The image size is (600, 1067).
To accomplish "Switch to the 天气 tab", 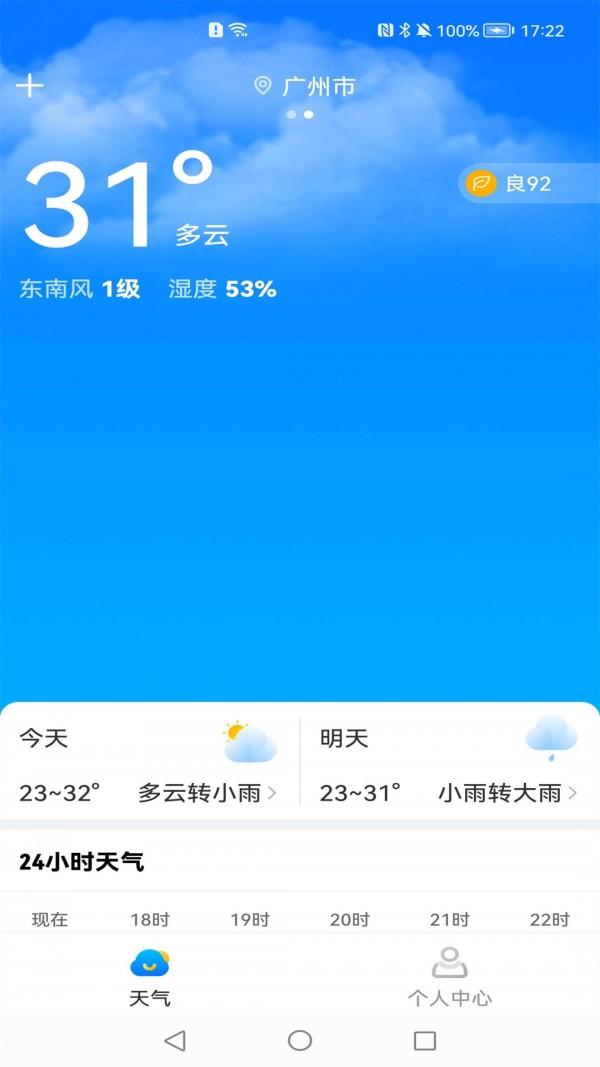I will point(150,977).
